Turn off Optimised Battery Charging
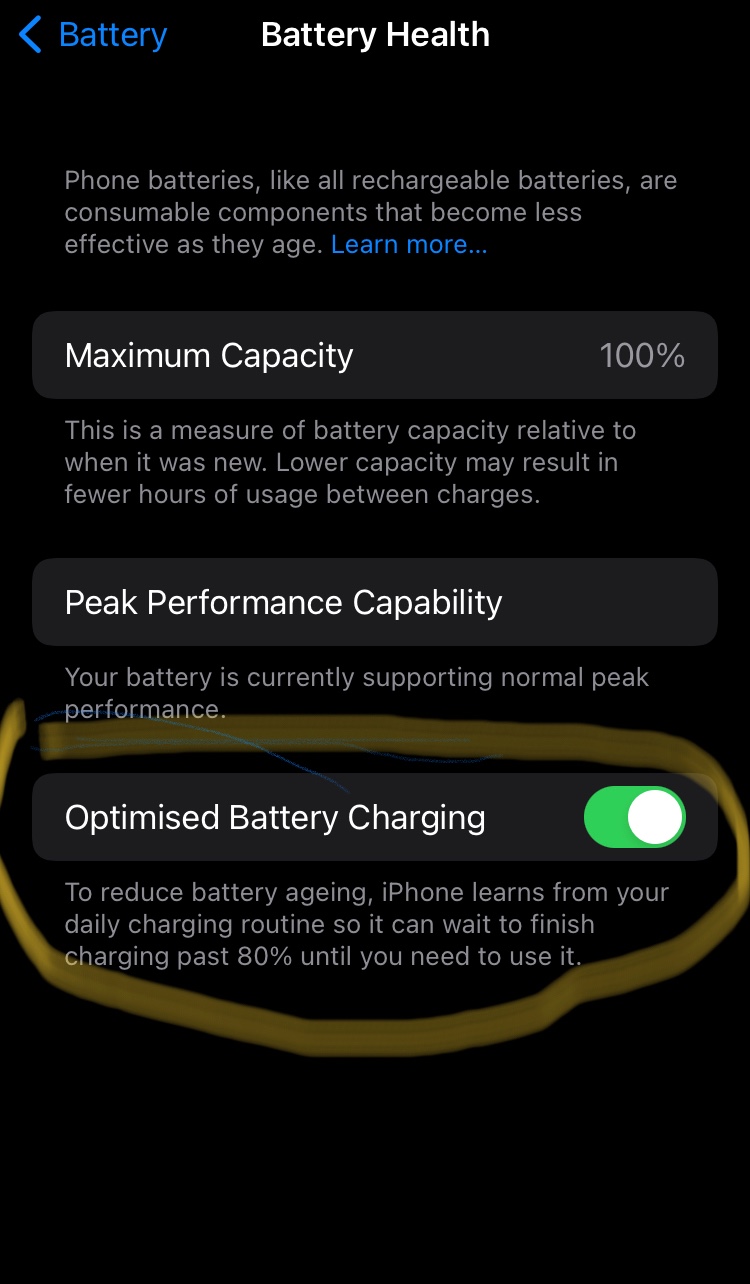750x1284 pixels. tap(635, 817)
